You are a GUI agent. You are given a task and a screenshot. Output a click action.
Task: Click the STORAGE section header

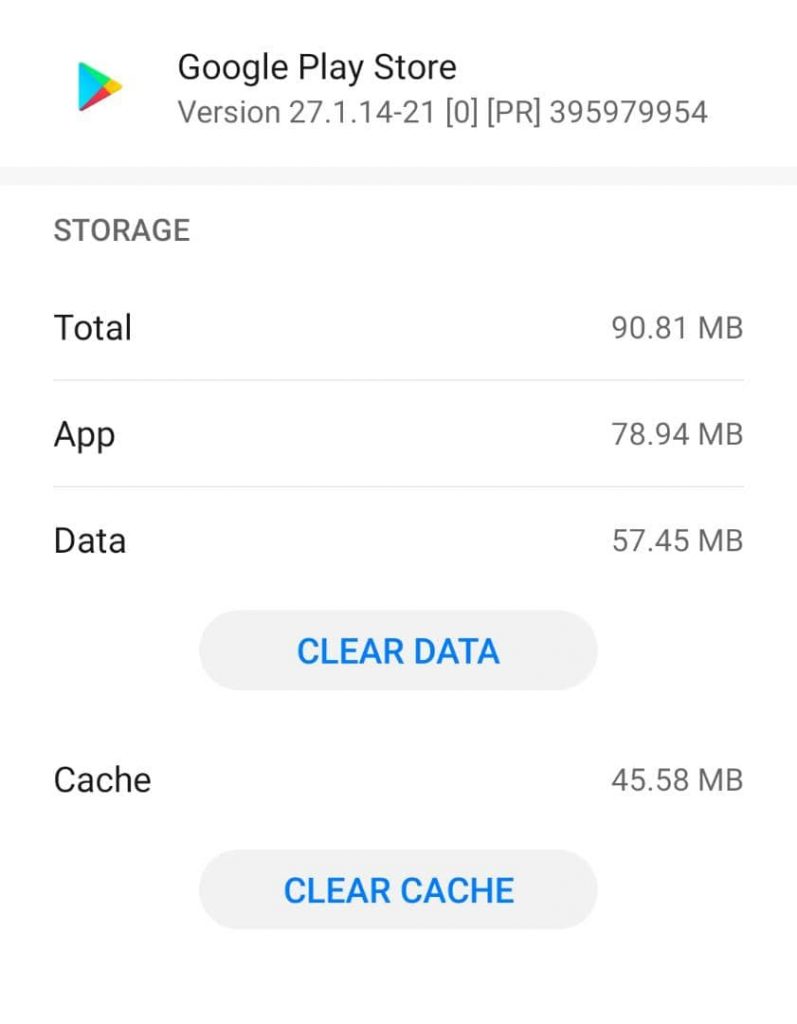point(123,230)
